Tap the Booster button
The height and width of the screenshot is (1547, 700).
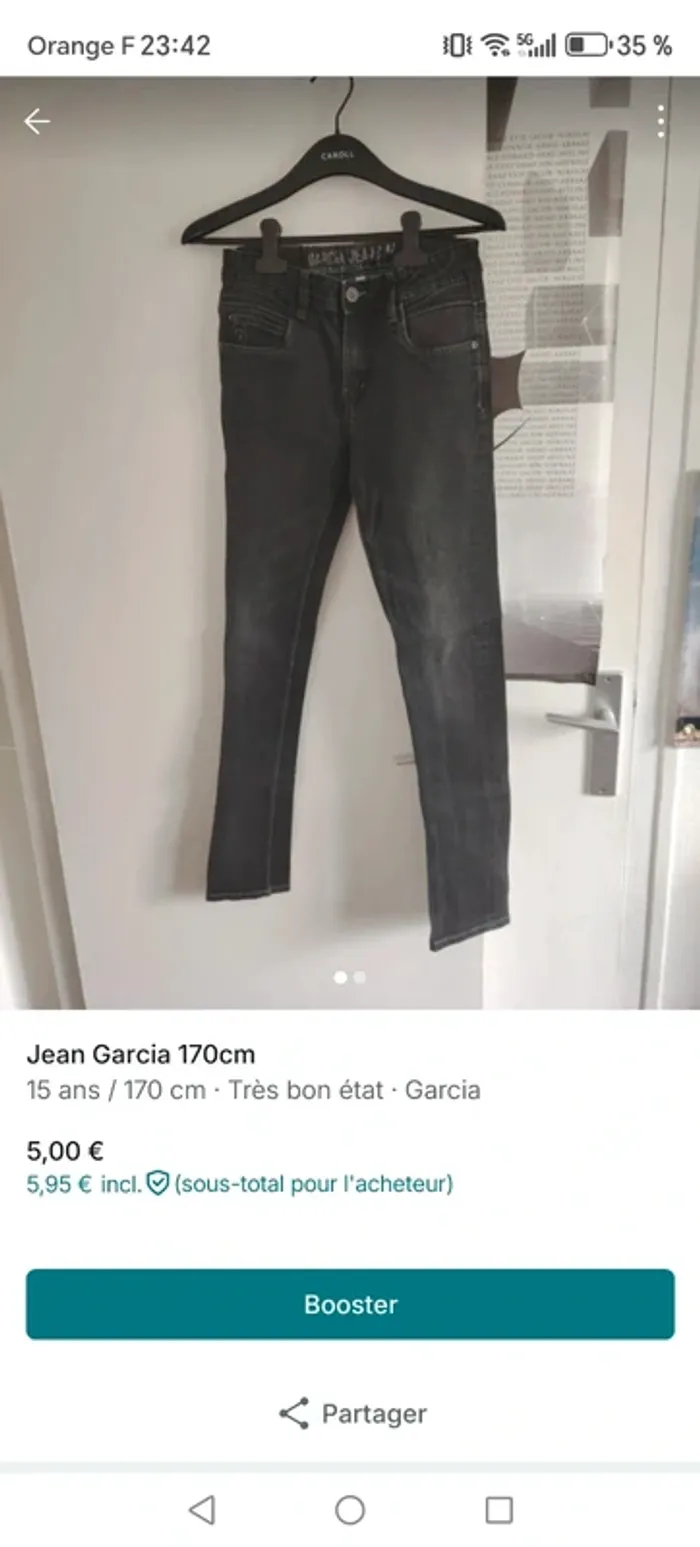coord(350,1304)
